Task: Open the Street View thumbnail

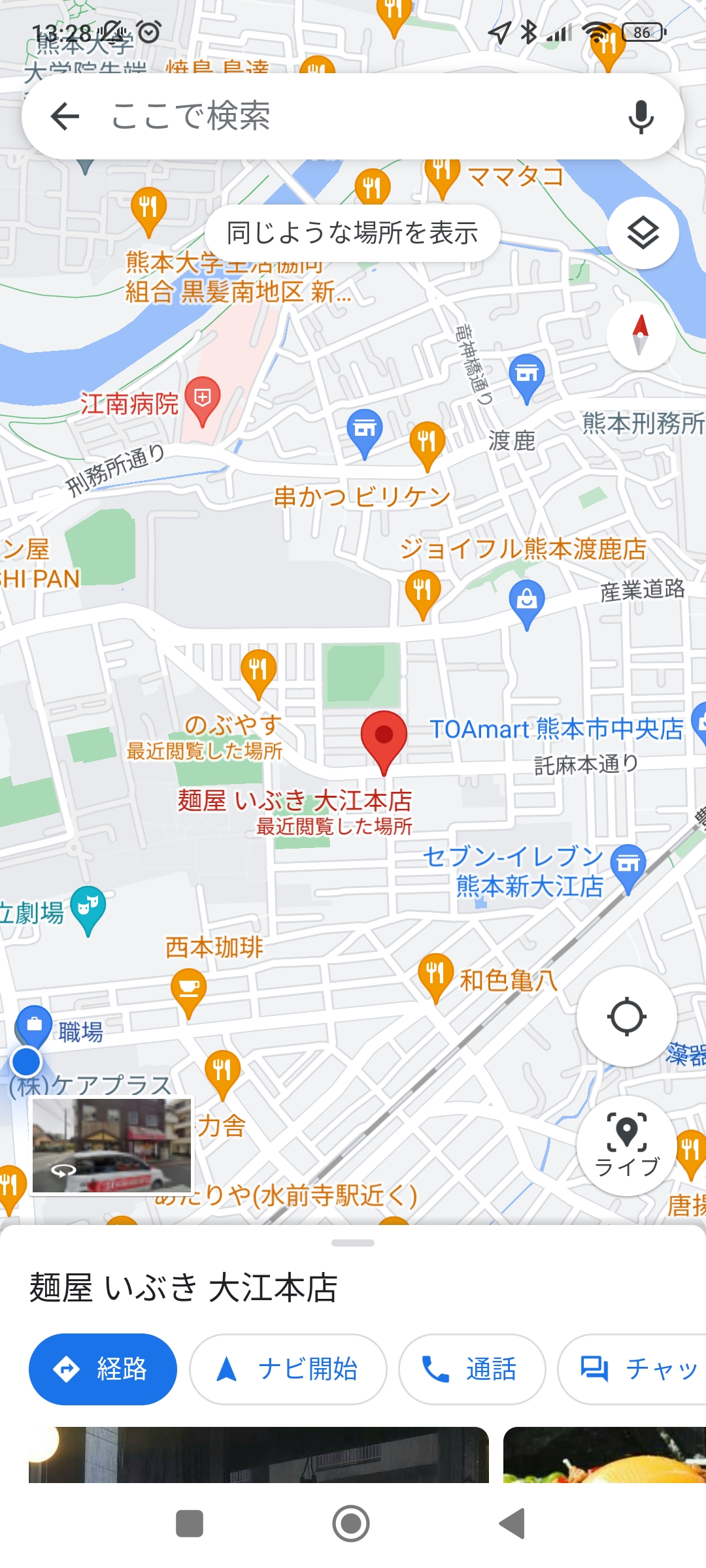Action: tap(112, 1145)
